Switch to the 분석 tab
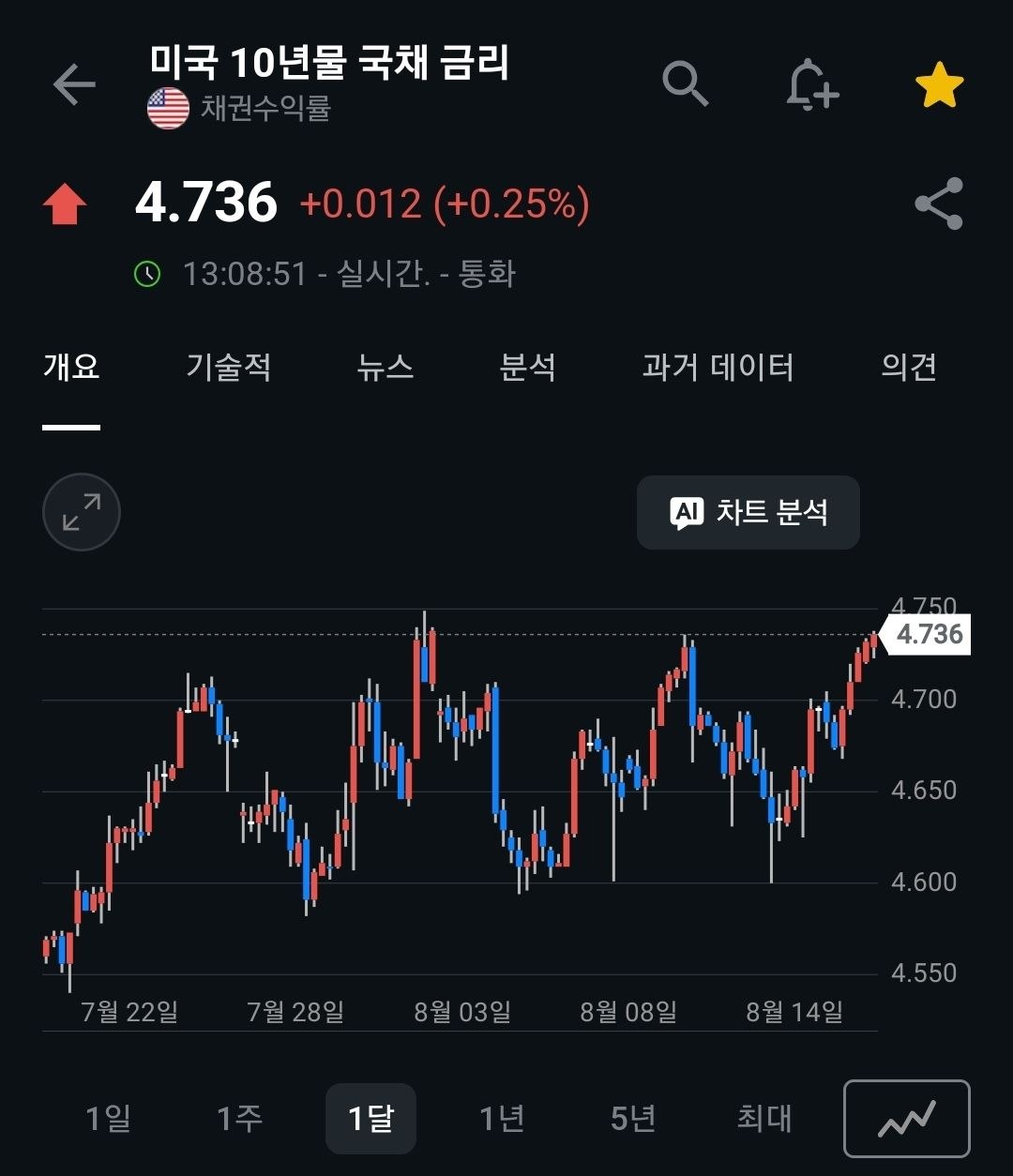The width and height of the screenshot is (1013, 1176). [x=528, y=367]
